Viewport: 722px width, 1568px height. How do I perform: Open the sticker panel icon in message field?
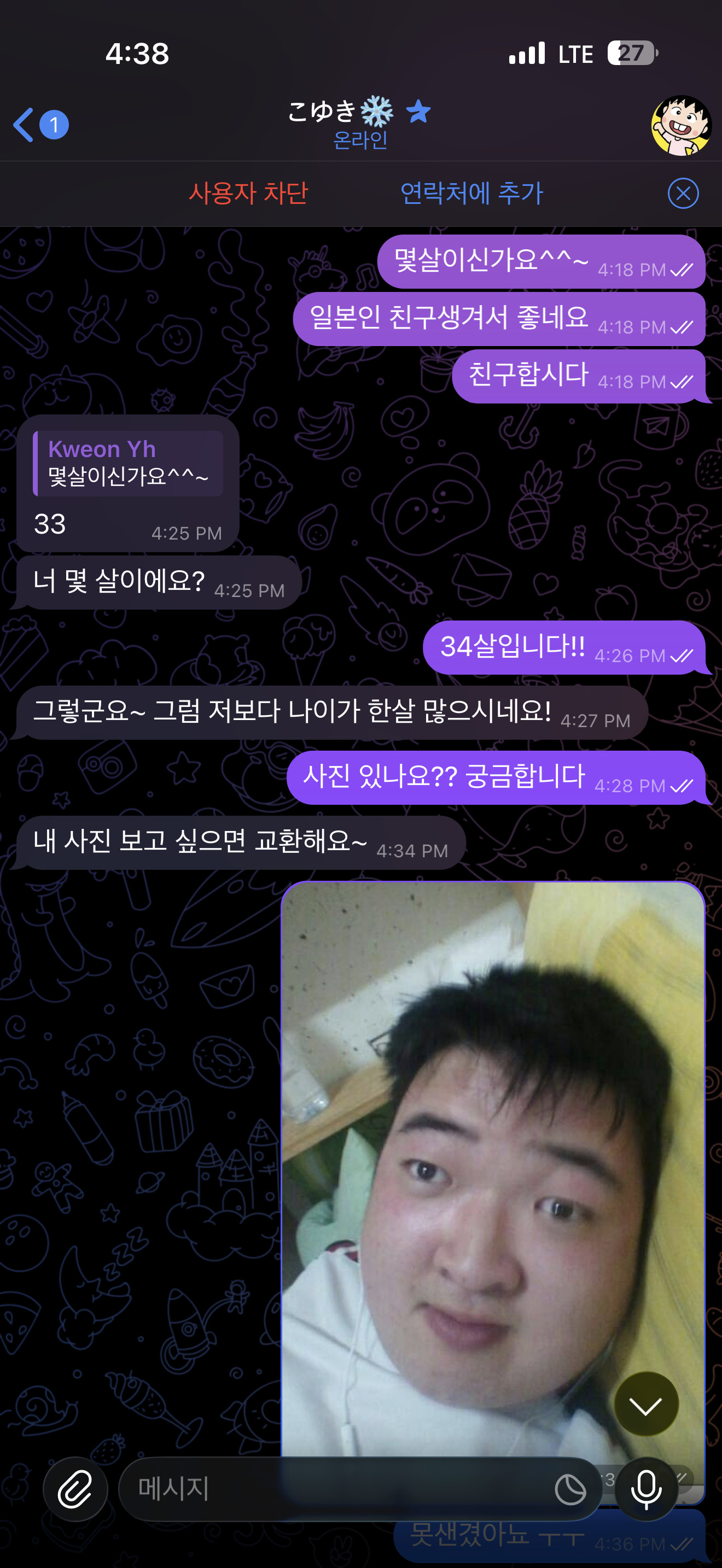tap(570, 1489)
